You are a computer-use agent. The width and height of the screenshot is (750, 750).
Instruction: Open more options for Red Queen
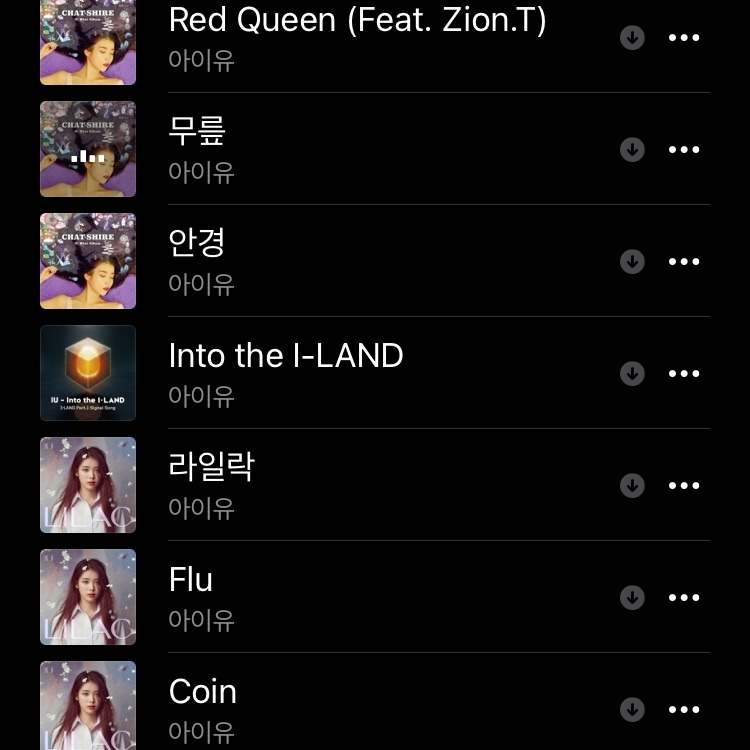click(x=684, y=38)
